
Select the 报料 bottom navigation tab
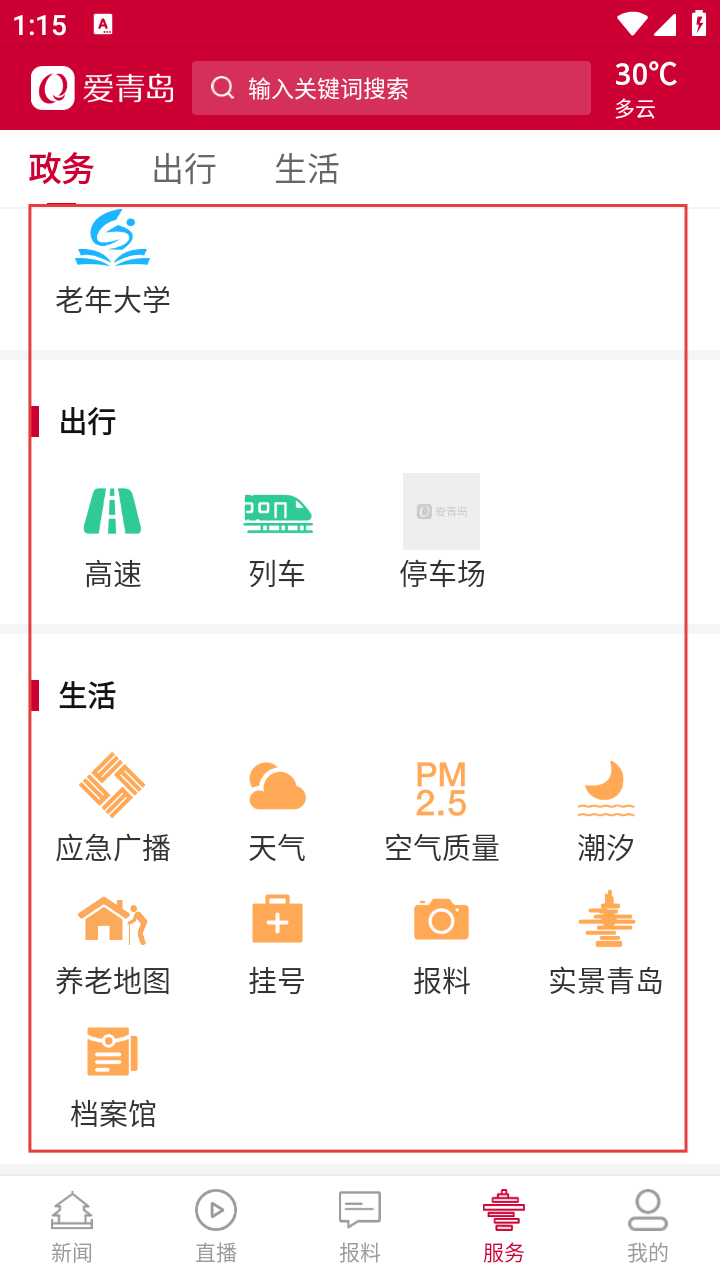click(x=360, y=1226)
